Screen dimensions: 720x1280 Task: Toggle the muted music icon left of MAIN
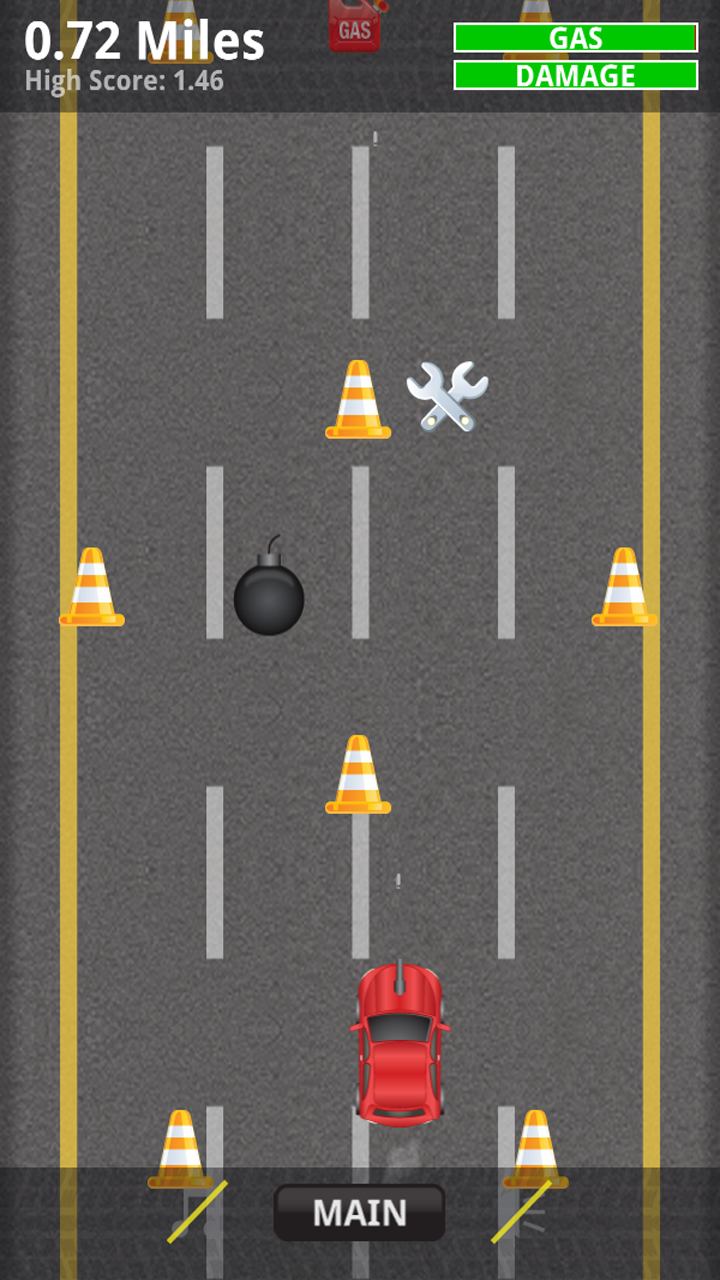[x=197, y=1213]
